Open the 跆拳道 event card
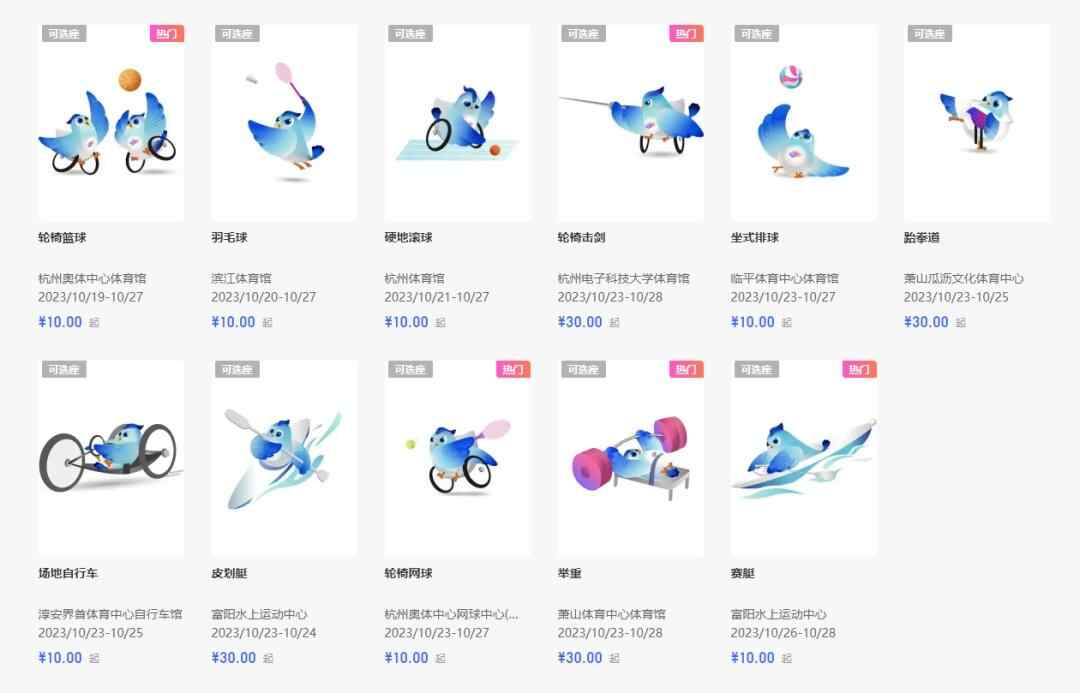 (x=976, y=123)
